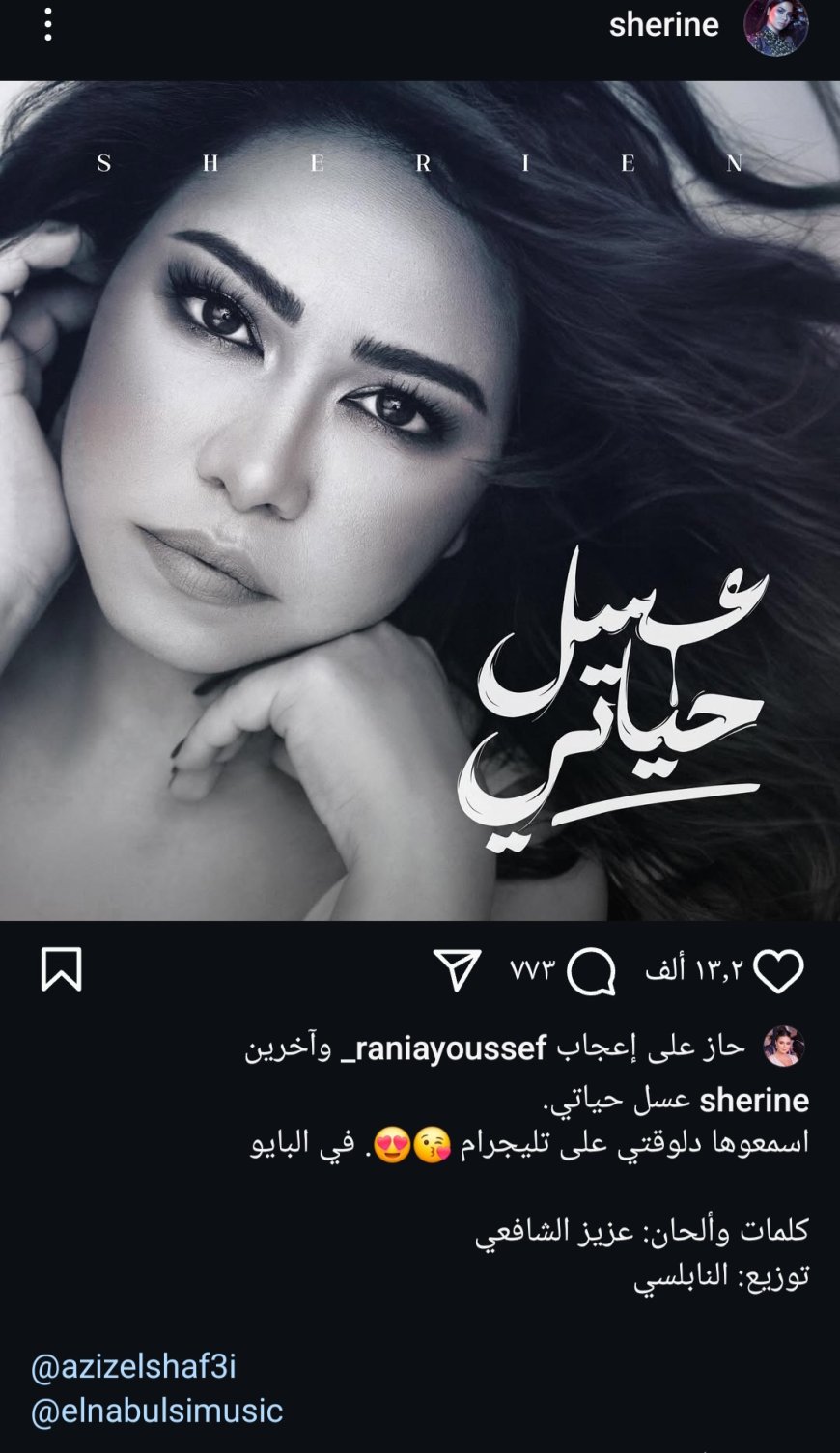Open sherine's profile picture in the header
840x1453 pixels.
(x=775, y=27)
